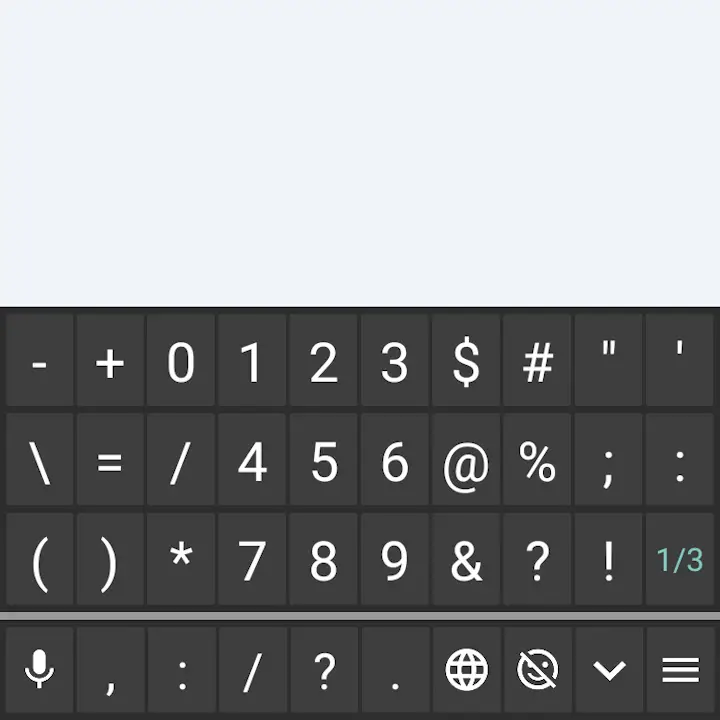Tap the @ key
Image resolution: width=720 pixels, height=720 pixels.
pos(466,461)
